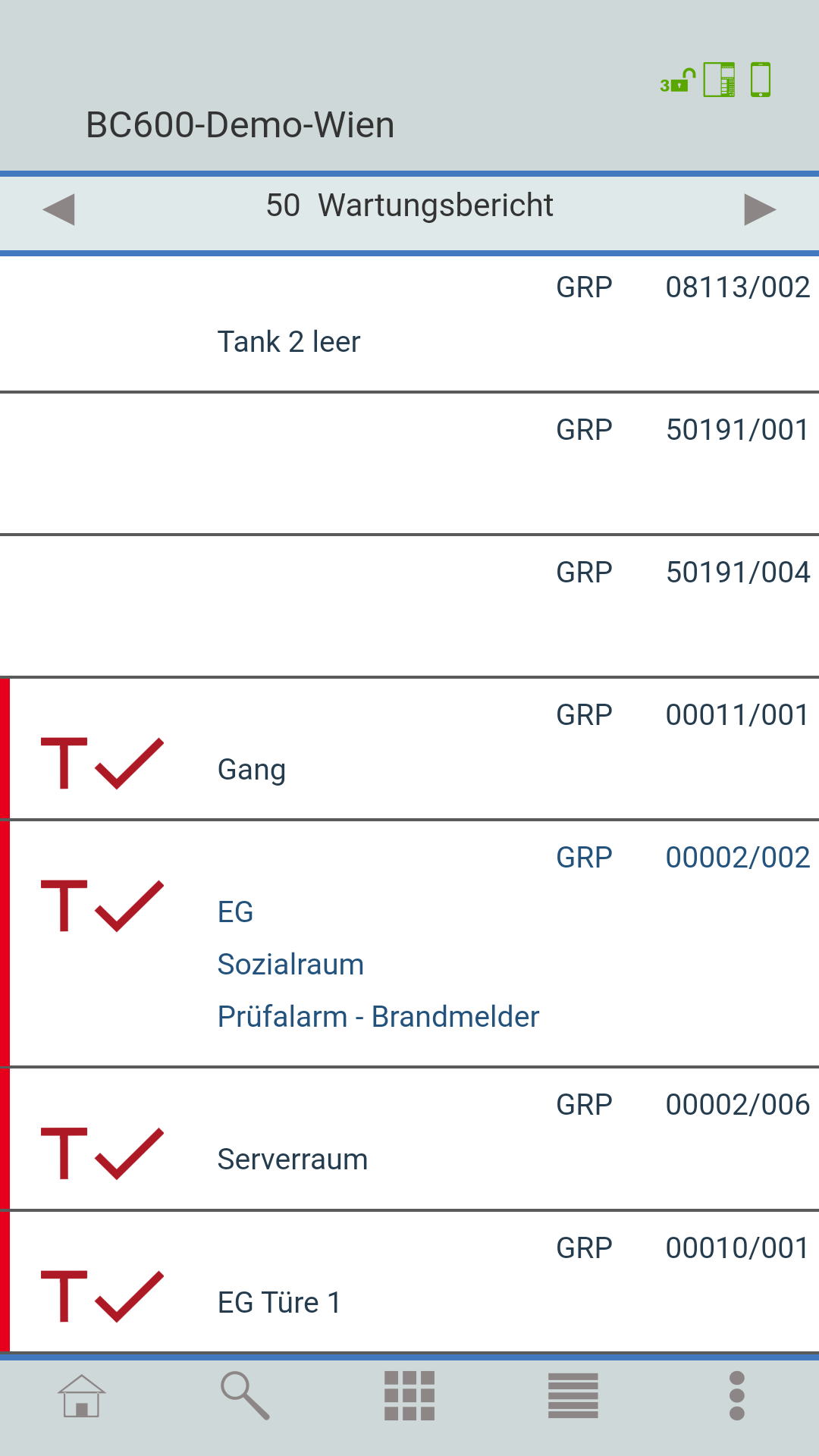
Task: Open the Tank 2 leer entry
Action: pyautogui.click(x=409, y=324)
